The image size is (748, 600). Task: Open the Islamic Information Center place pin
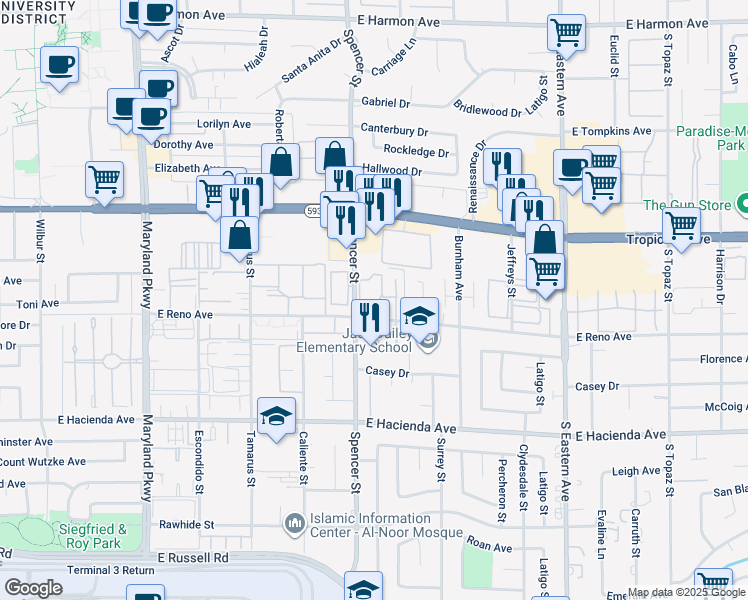(294, 524)
